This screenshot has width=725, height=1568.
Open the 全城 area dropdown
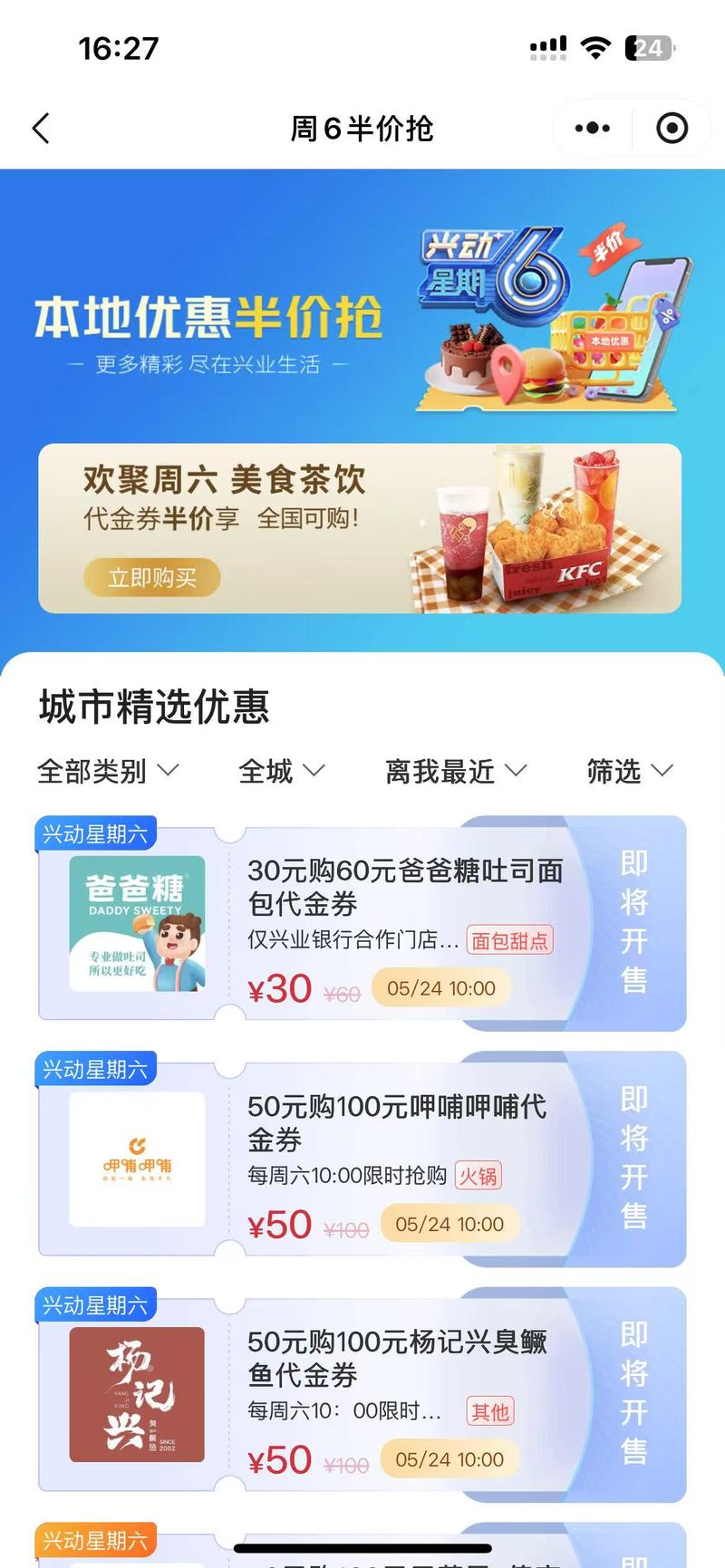pos(281,772)
